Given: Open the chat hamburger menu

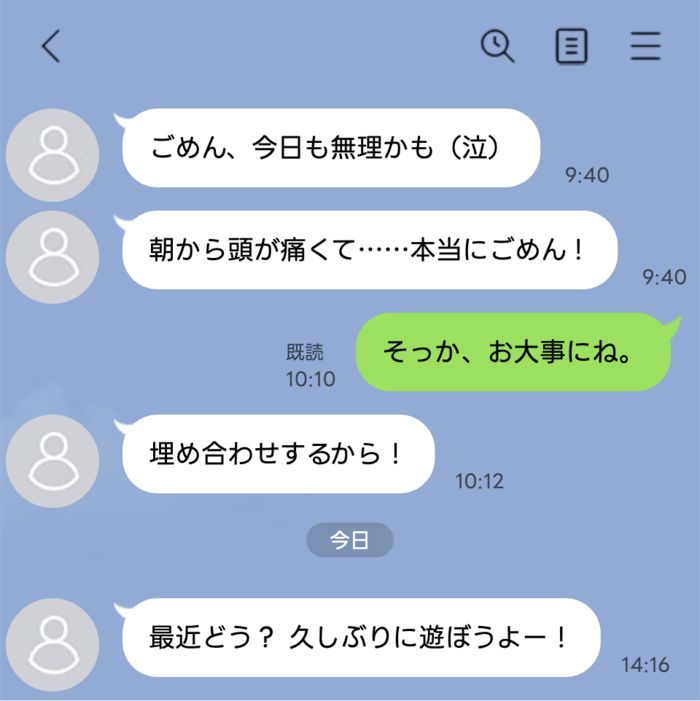Looking at the screenshot, I should (x=646, y=46).
